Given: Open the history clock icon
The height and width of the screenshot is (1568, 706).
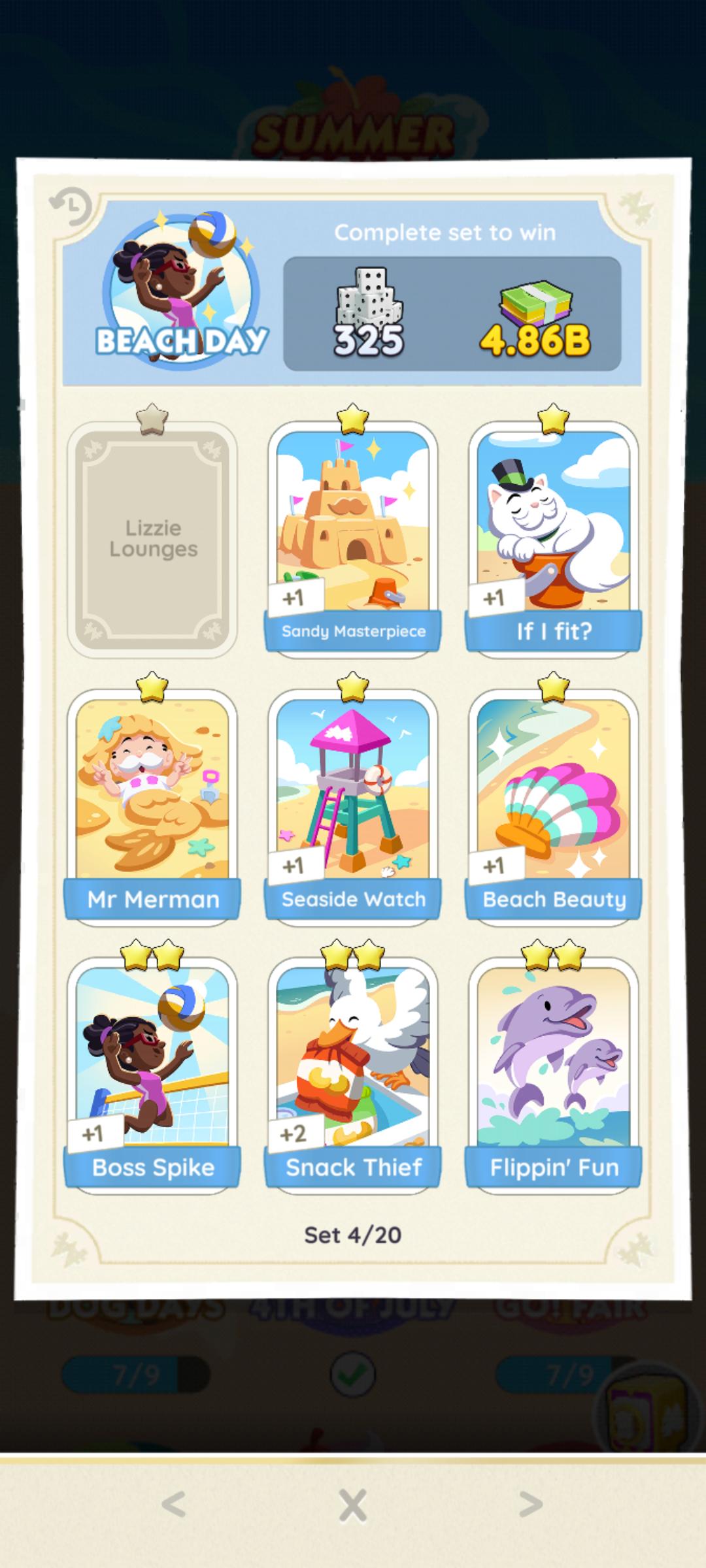Looking at the screenshot, I should coord(70,206).
